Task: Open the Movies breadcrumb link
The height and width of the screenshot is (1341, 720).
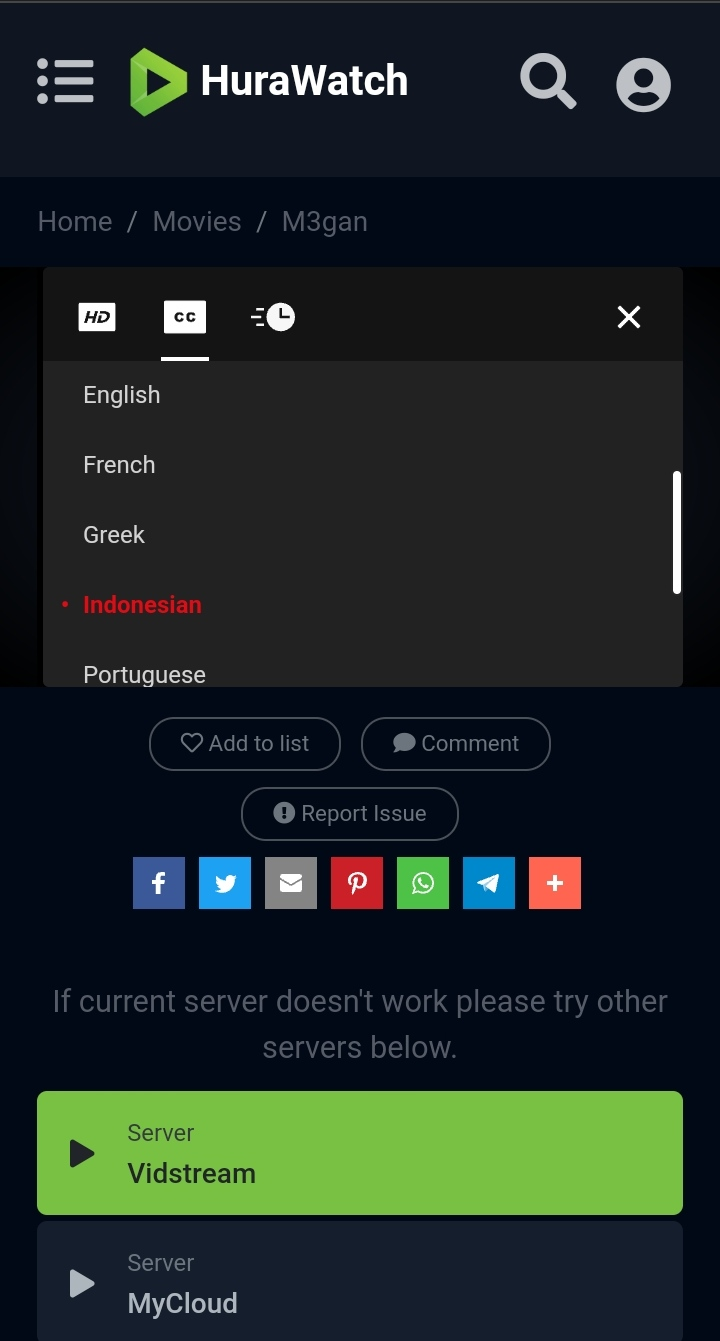Action: click(197, 221)
